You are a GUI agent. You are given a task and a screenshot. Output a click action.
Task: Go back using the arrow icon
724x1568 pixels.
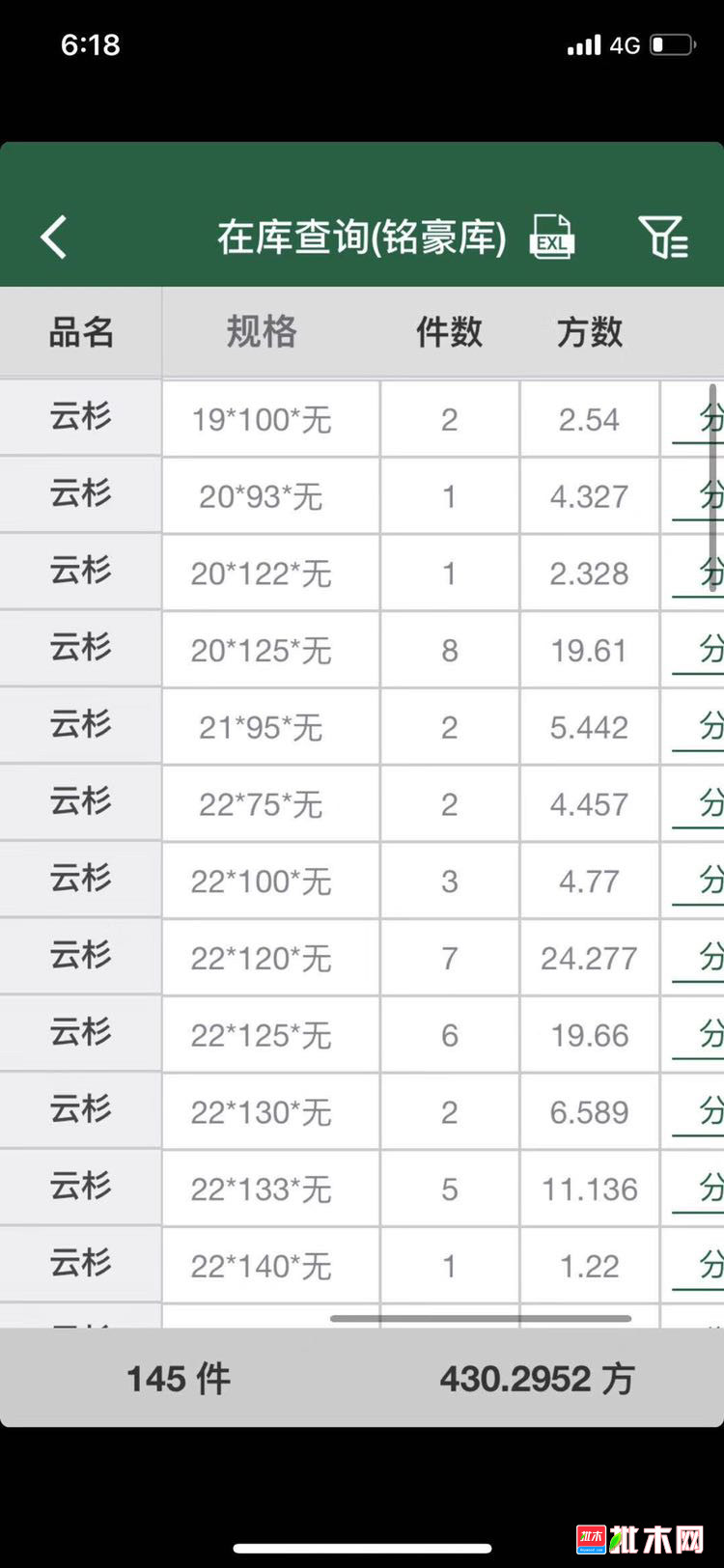(54, 238)
